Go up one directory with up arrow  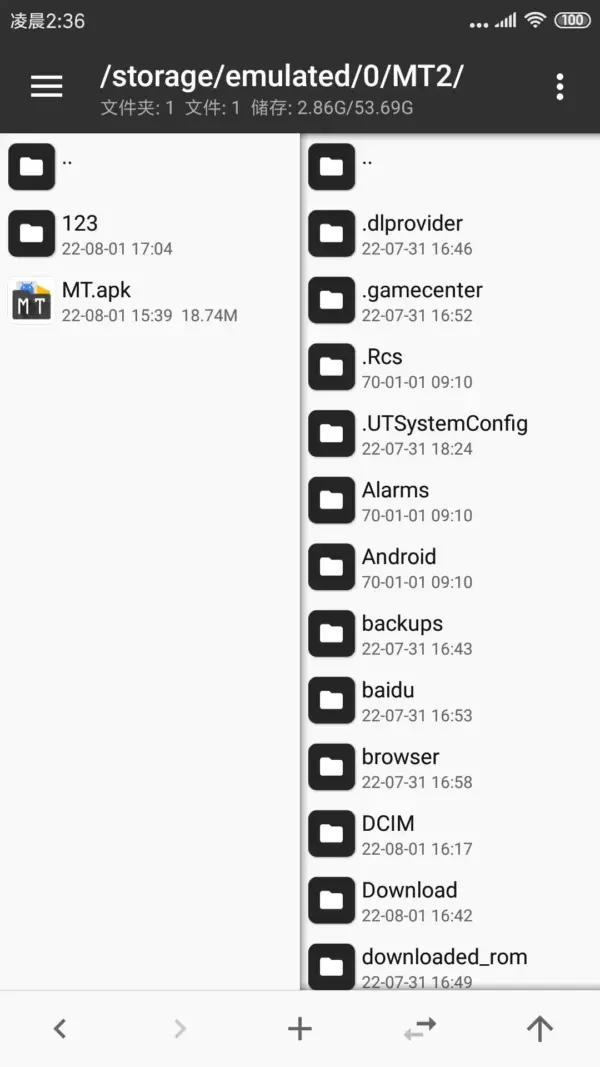[x=539, y=1028]
